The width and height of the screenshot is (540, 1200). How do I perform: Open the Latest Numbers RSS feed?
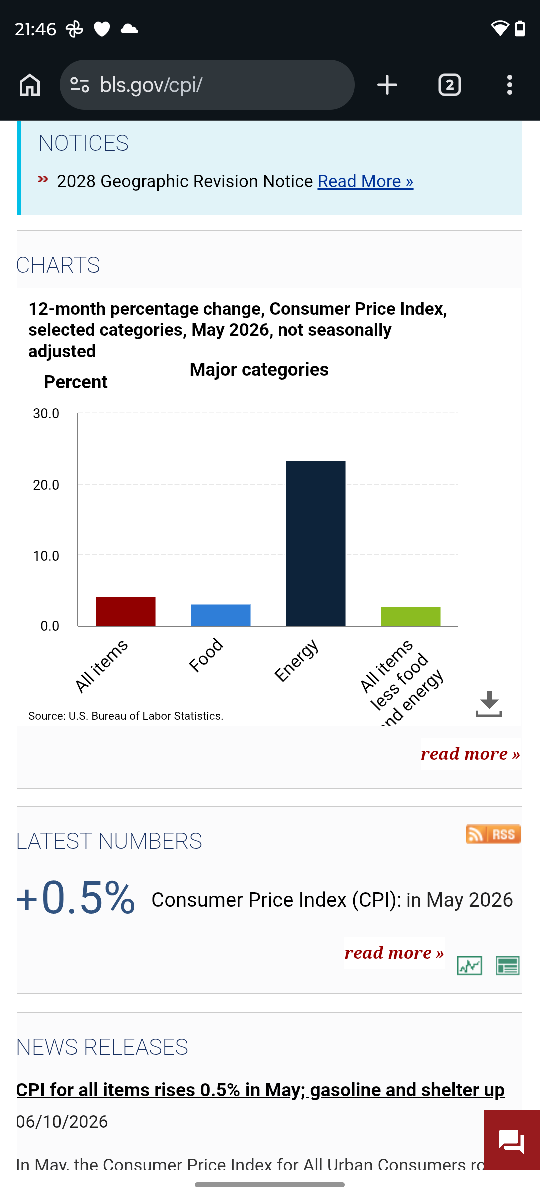(x=493, y=834)
